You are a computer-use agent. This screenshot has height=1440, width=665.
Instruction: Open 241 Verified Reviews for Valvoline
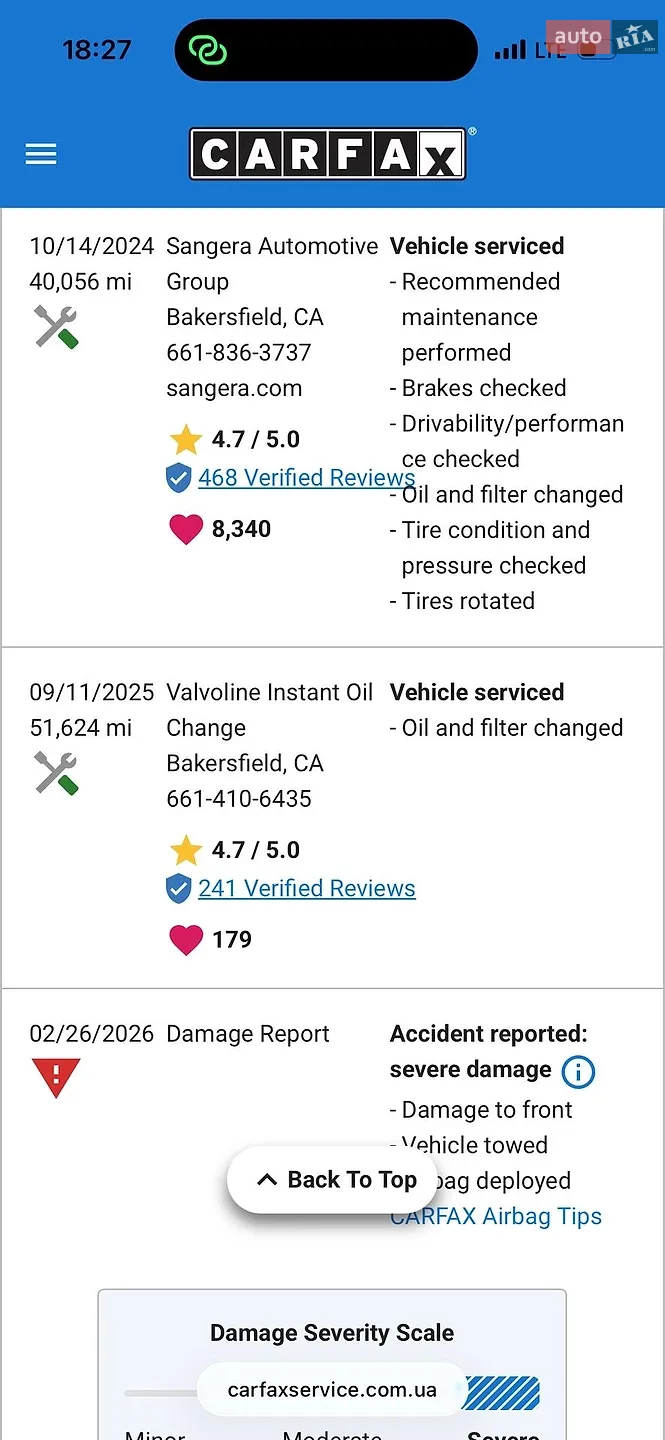(x=306, y=888)
